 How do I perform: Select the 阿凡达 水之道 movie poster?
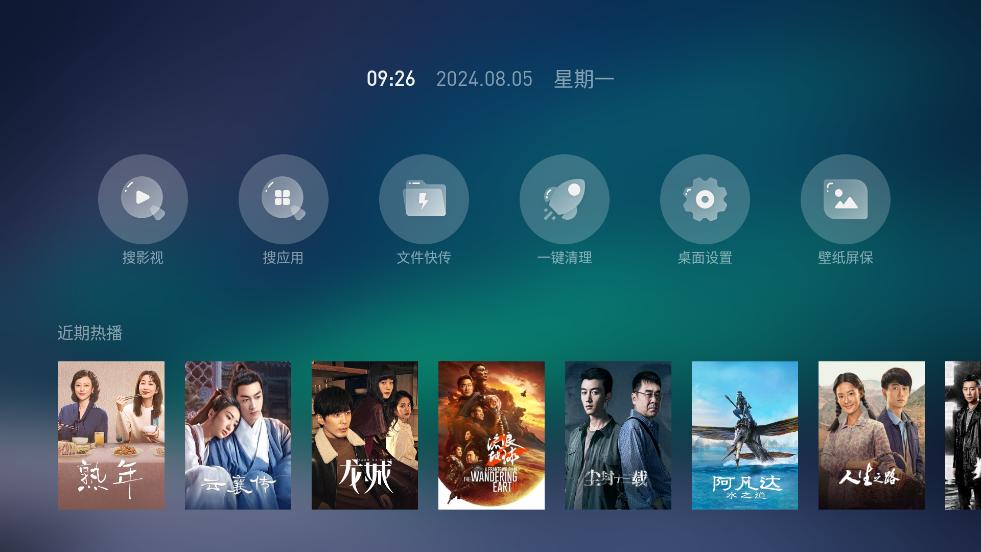(745, 435)
